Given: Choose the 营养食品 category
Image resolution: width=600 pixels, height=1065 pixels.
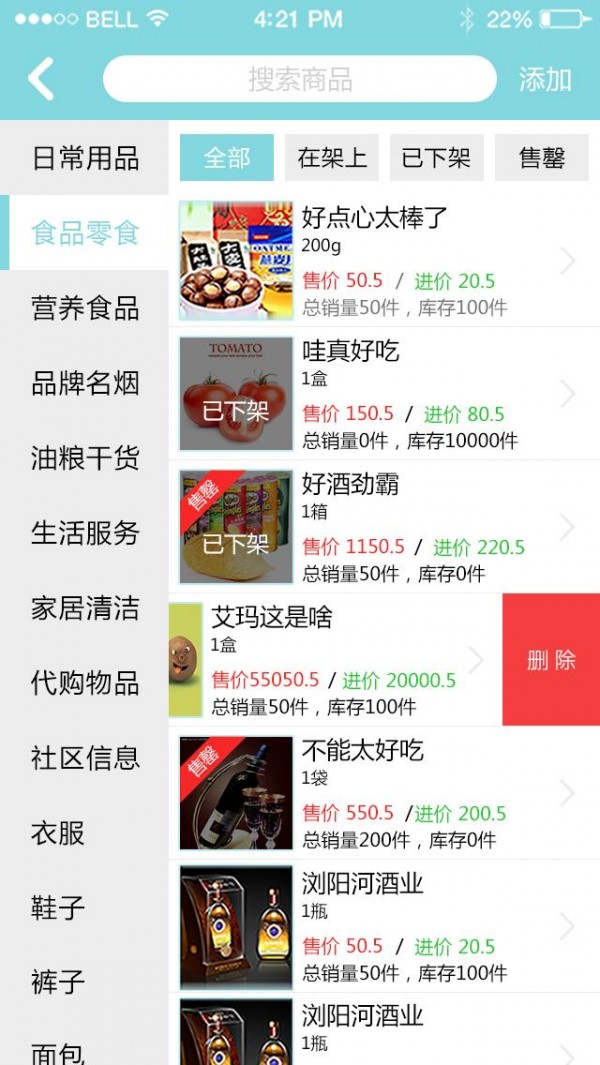Looking at the screenshot, I should tap(85, 308).
